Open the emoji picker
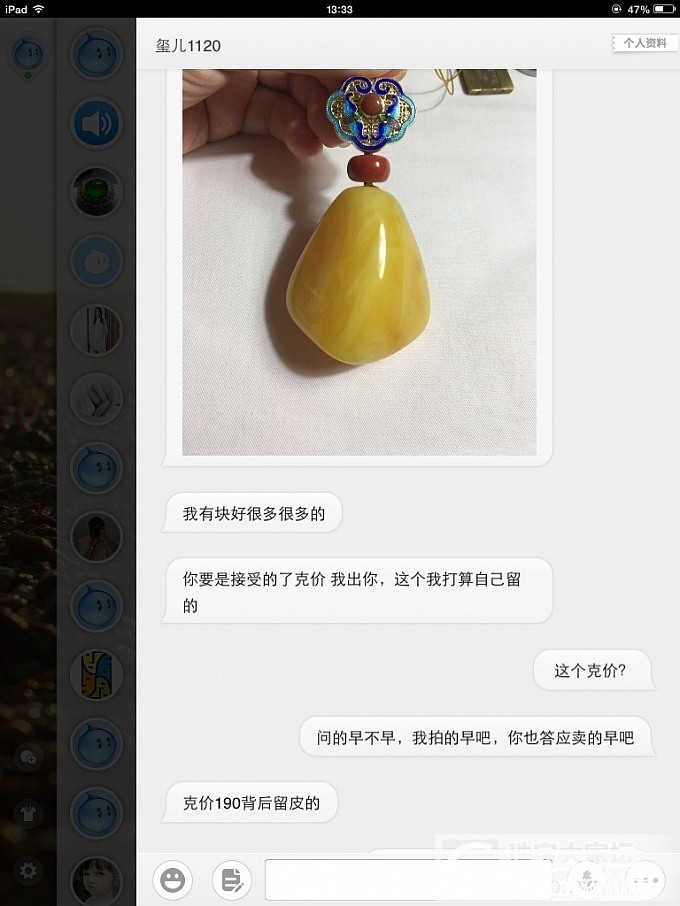Screen dimensions: 680x906 (x=172, y=880)
